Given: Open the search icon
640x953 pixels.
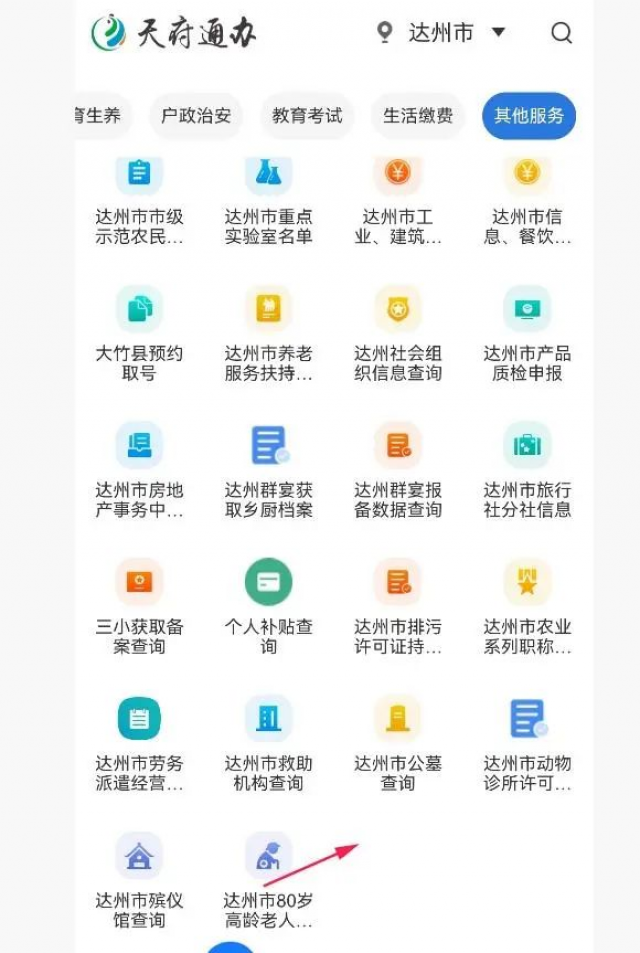Looking at the screenshot, I should coord(561,33).
